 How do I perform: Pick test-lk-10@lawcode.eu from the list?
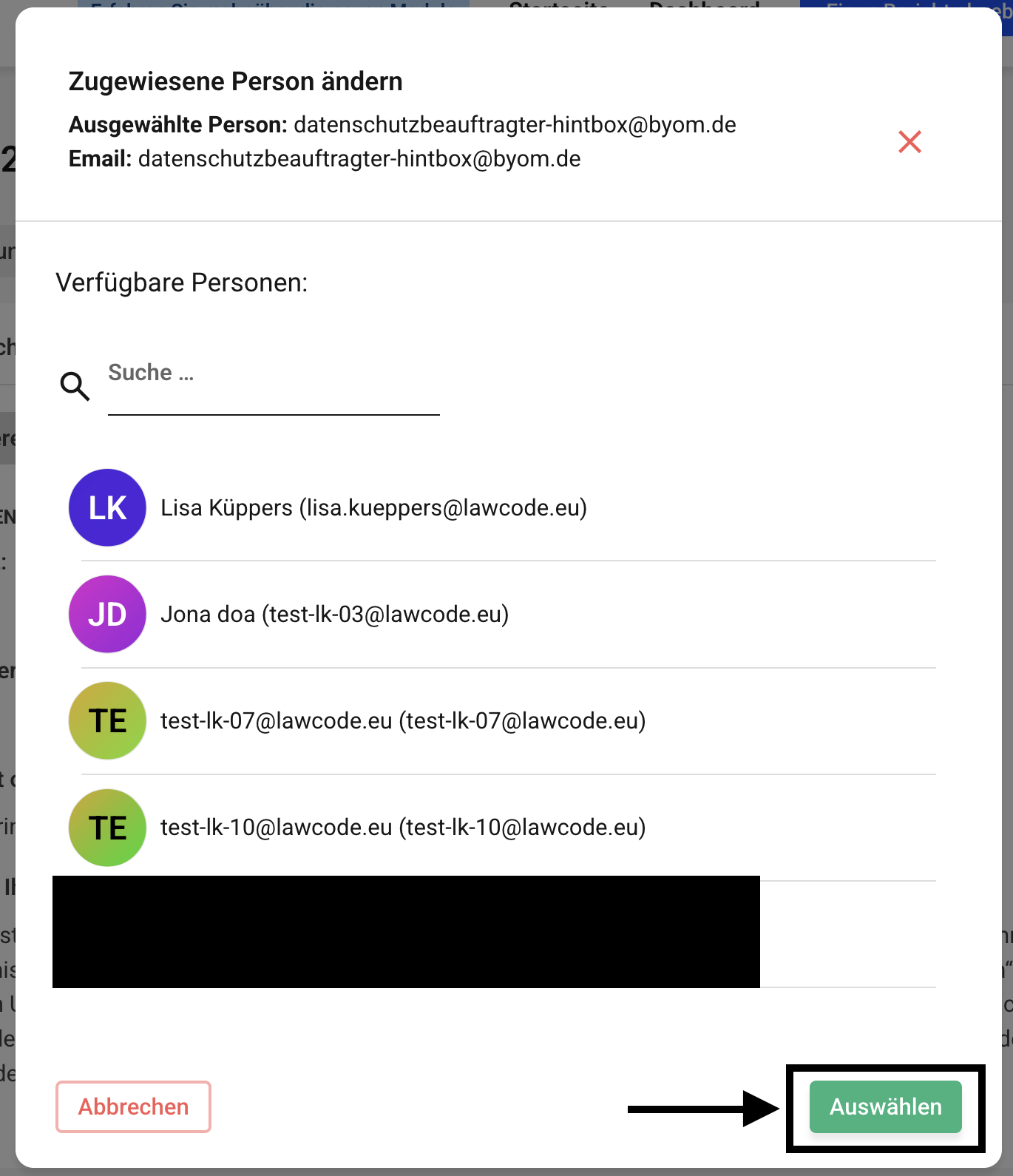pos(403,828)
